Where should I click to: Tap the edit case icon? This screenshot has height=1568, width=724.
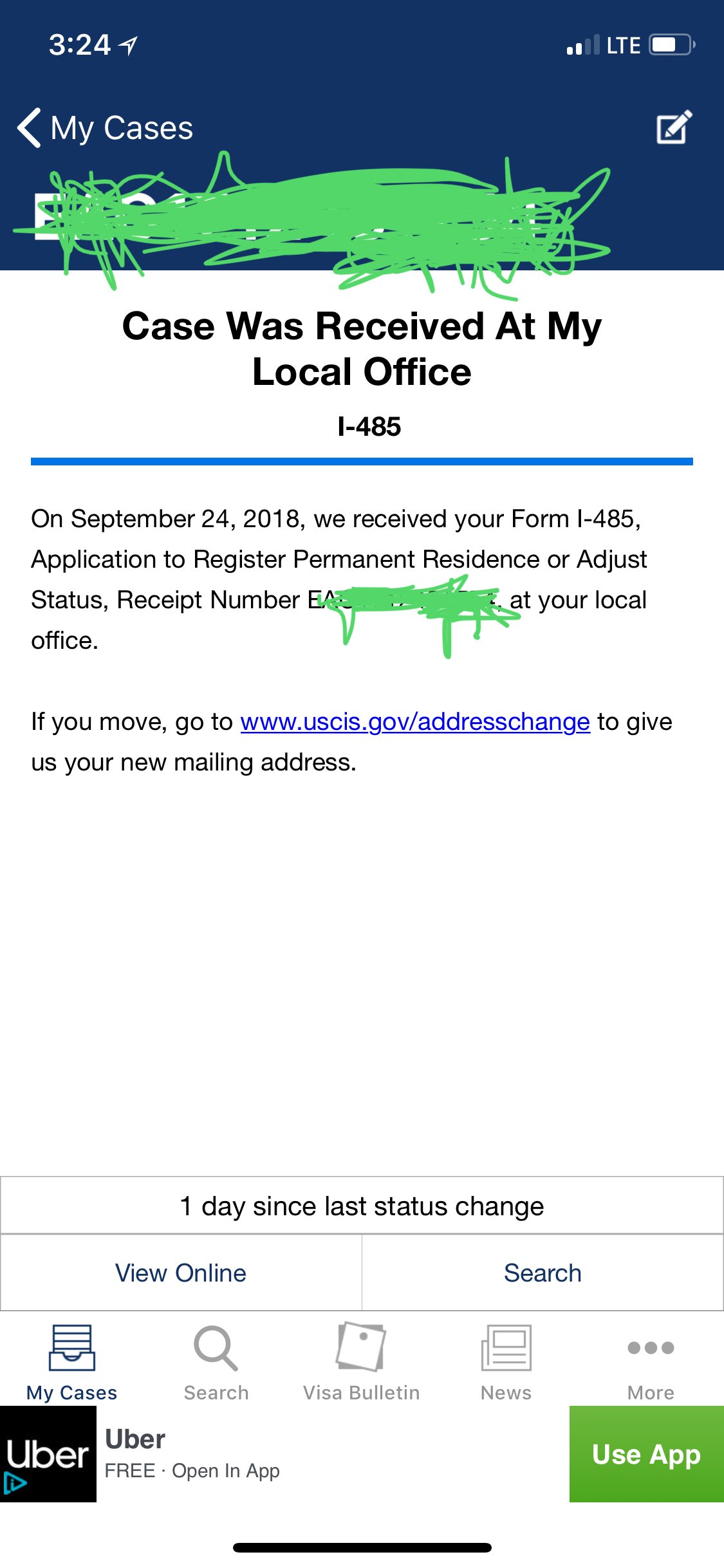click(x=674, y=127)
